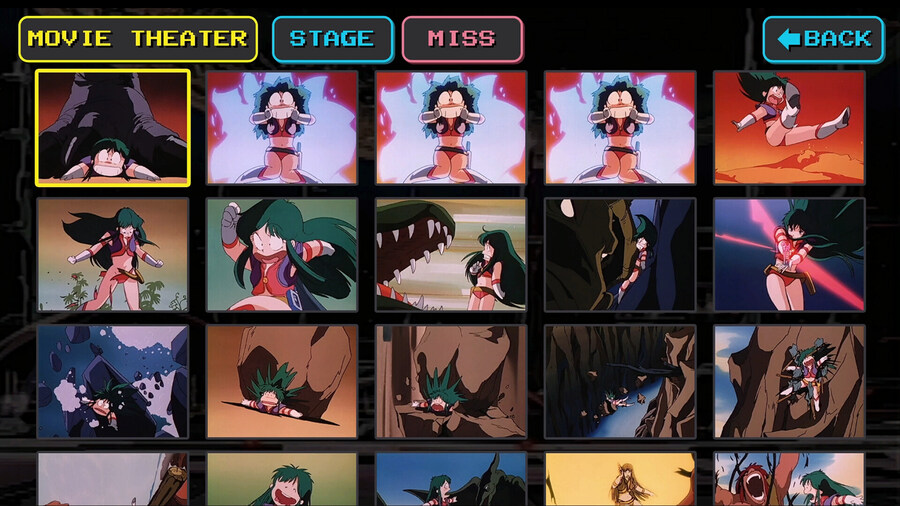Select the MOVIE THEATER tab

[x=138, y=39]
